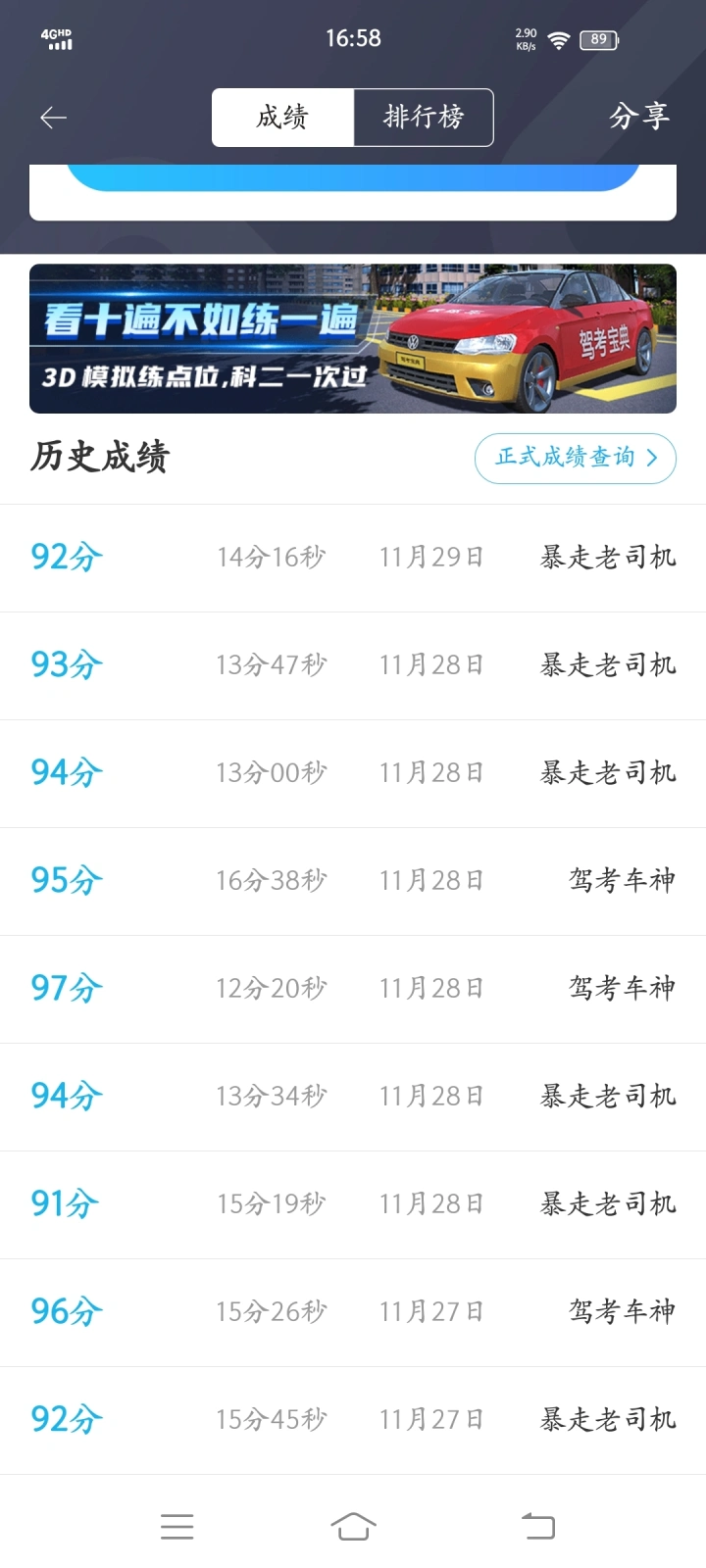Screen dimensions: 706x1568
Task: View the 97分 record with 12分20秒
Action: point(353,989)
